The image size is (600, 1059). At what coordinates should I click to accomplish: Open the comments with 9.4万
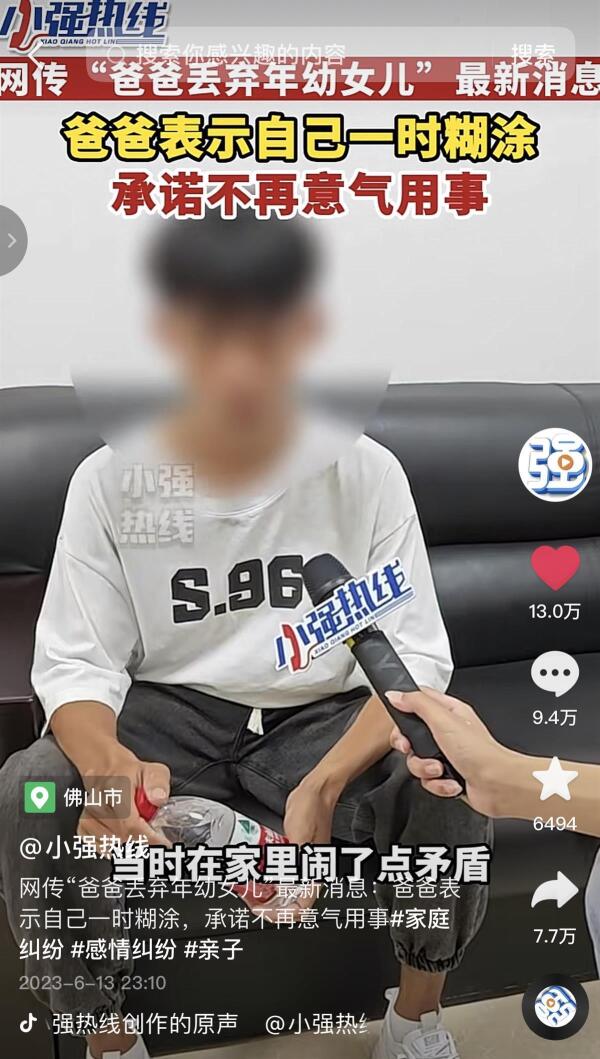(554, 675)
